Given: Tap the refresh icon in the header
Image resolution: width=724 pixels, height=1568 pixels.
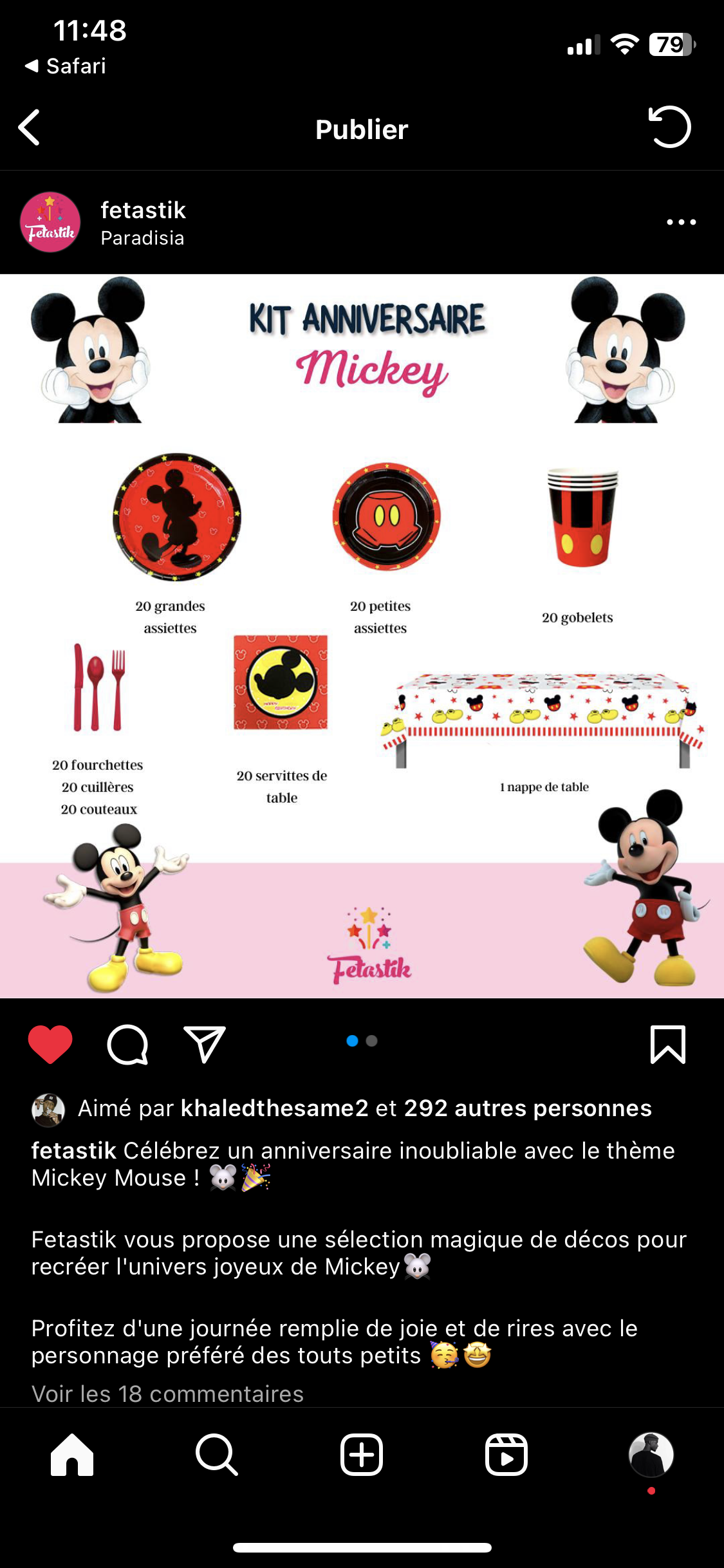Looking at the screenshot, I should [669, 127].
